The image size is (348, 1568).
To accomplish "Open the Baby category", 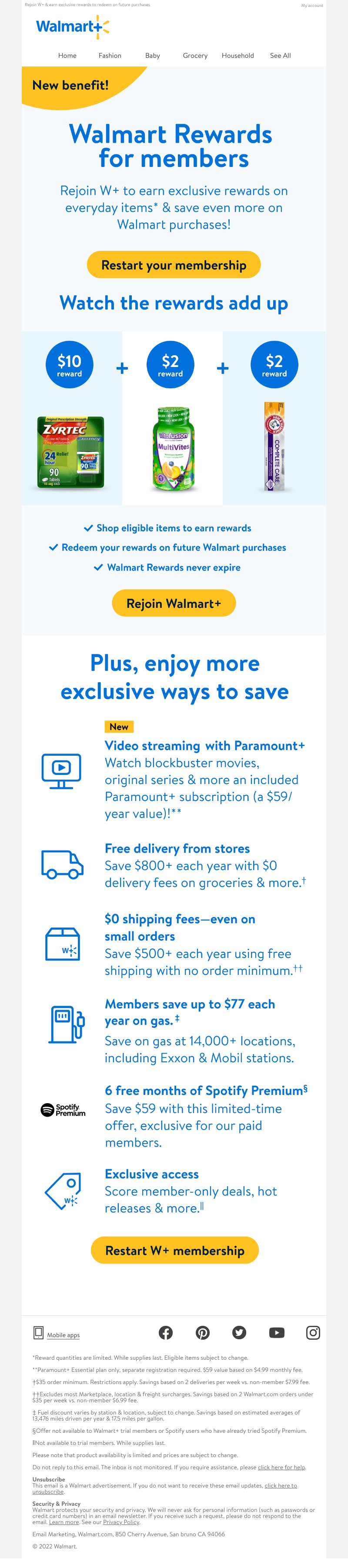I will pos(152,55).
